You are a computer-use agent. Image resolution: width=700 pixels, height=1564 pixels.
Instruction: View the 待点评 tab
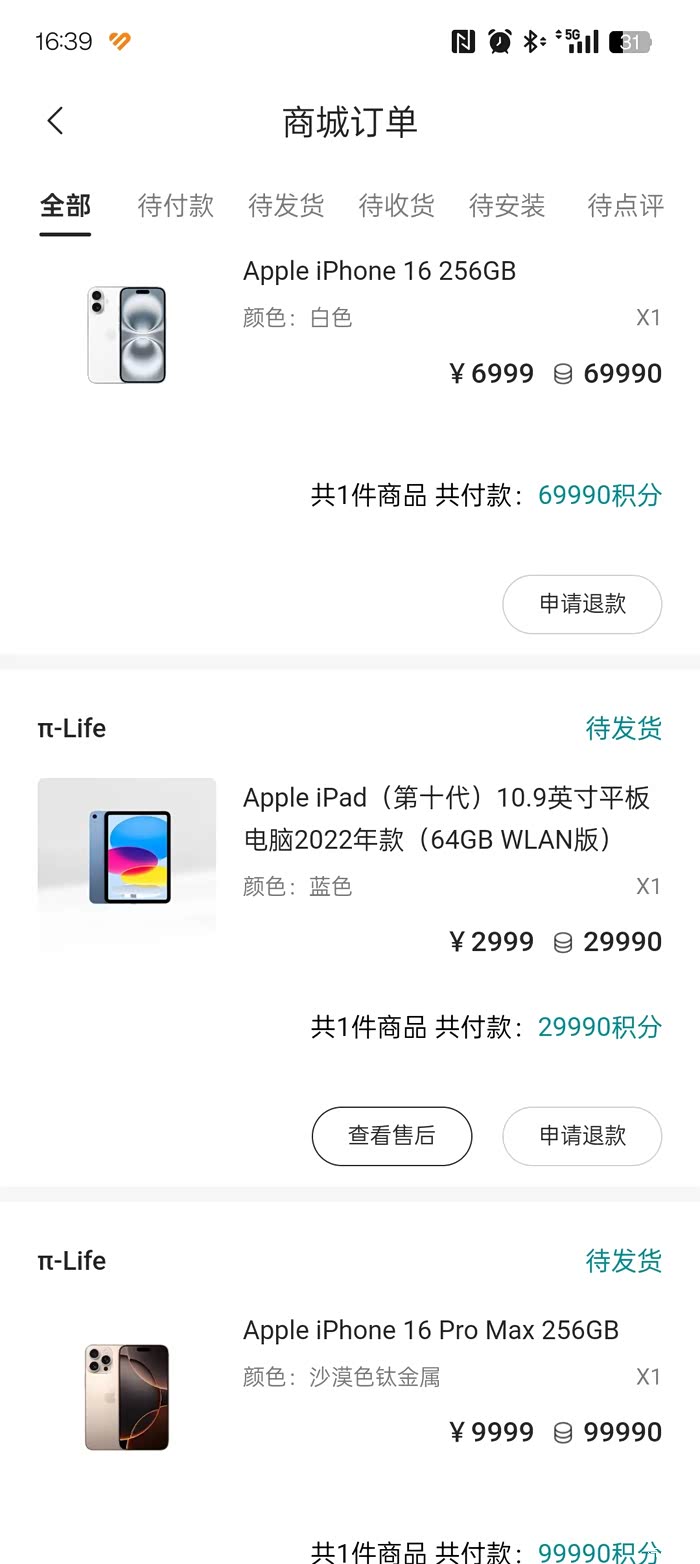[625, 206]
